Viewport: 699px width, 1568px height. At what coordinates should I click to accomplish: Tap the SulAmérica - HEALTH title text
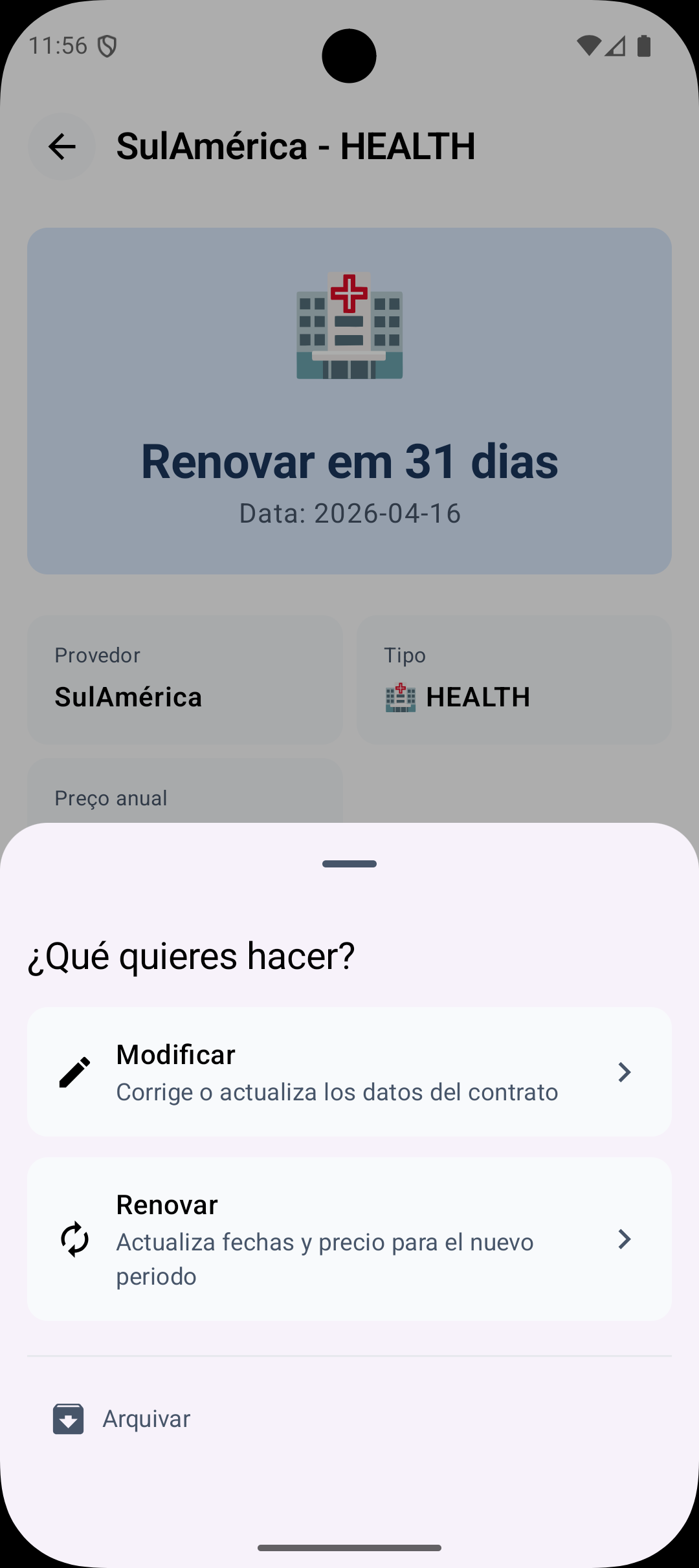point(296,145)
